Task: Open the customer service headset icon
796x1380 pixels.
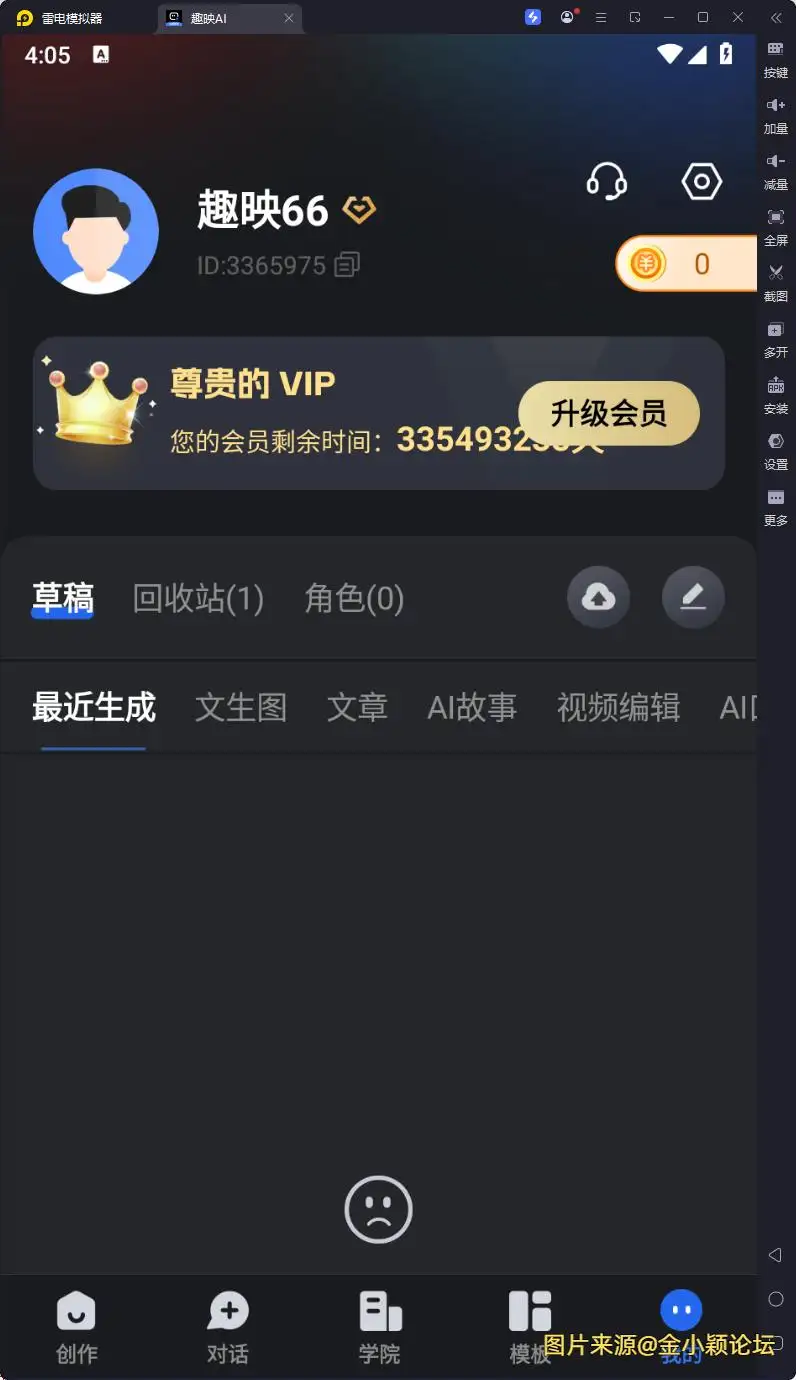Action: [607, 181]
